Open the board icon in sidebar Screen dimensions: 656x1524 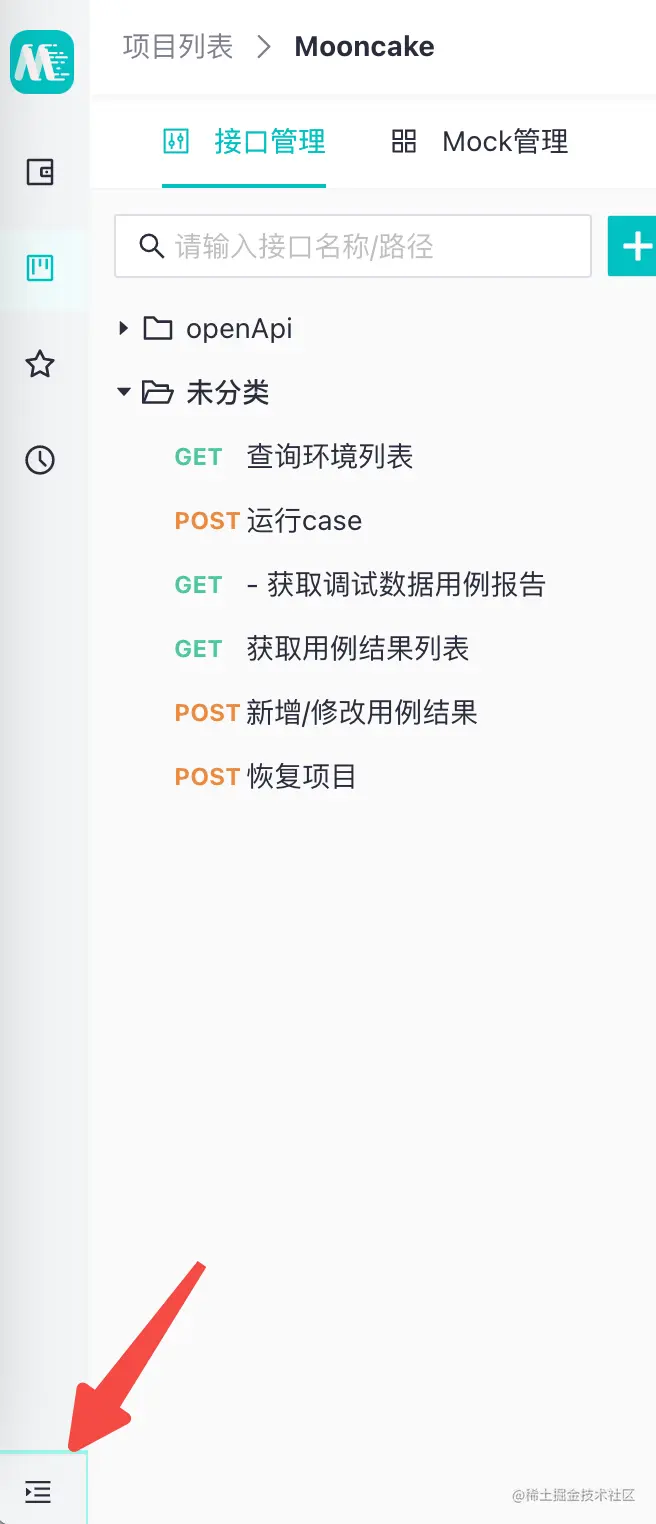point(40,268)
